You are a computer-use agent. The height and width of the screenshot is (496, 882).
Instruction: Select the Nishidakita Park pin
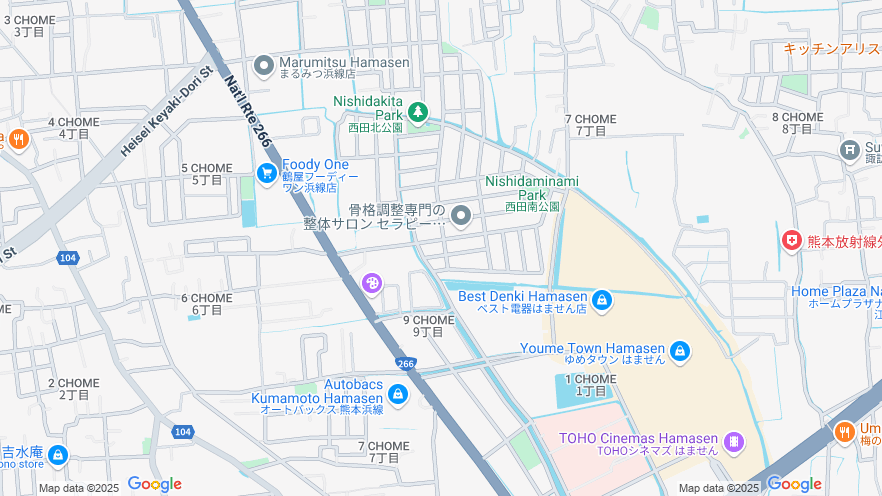[418, 110]
